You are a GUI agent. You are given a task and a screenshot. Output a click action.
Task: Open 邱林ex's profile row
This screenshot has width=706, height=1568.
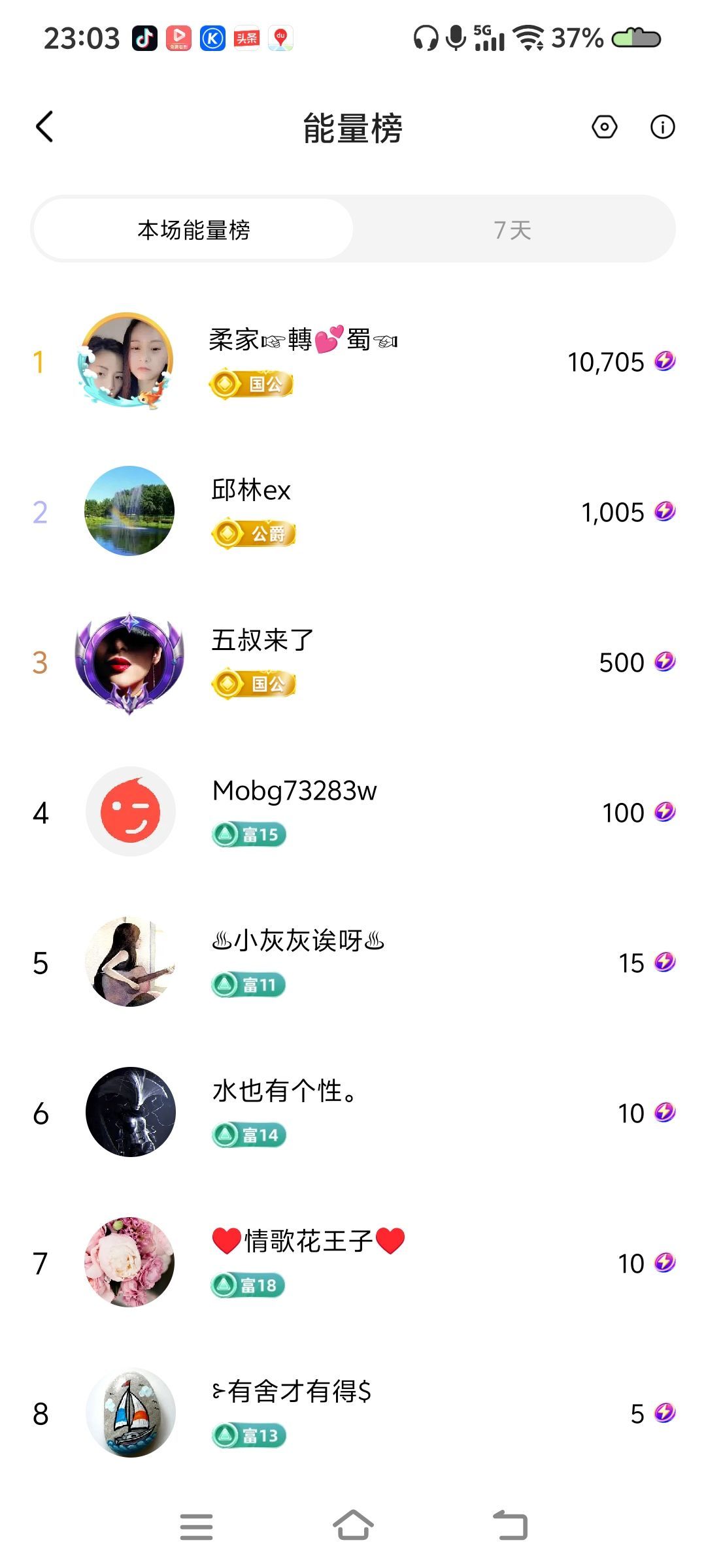[353, 512]
